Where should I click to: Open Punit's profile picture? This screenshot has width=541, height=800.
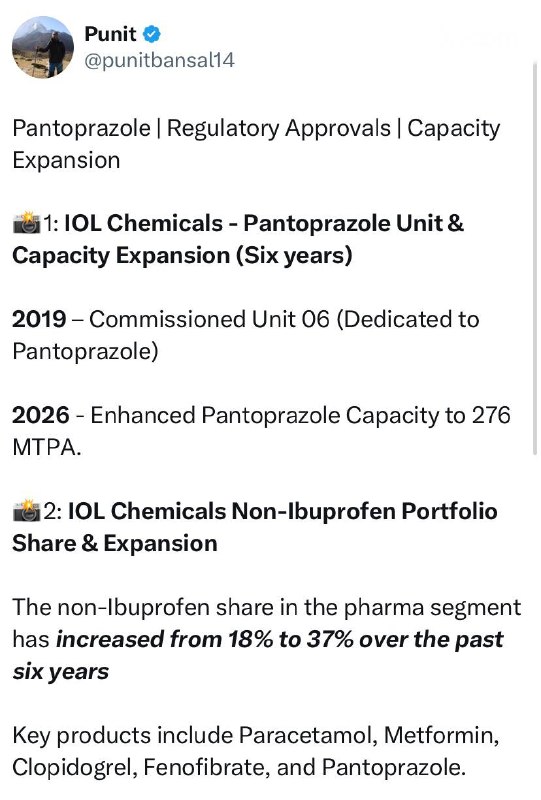[43, 47]
